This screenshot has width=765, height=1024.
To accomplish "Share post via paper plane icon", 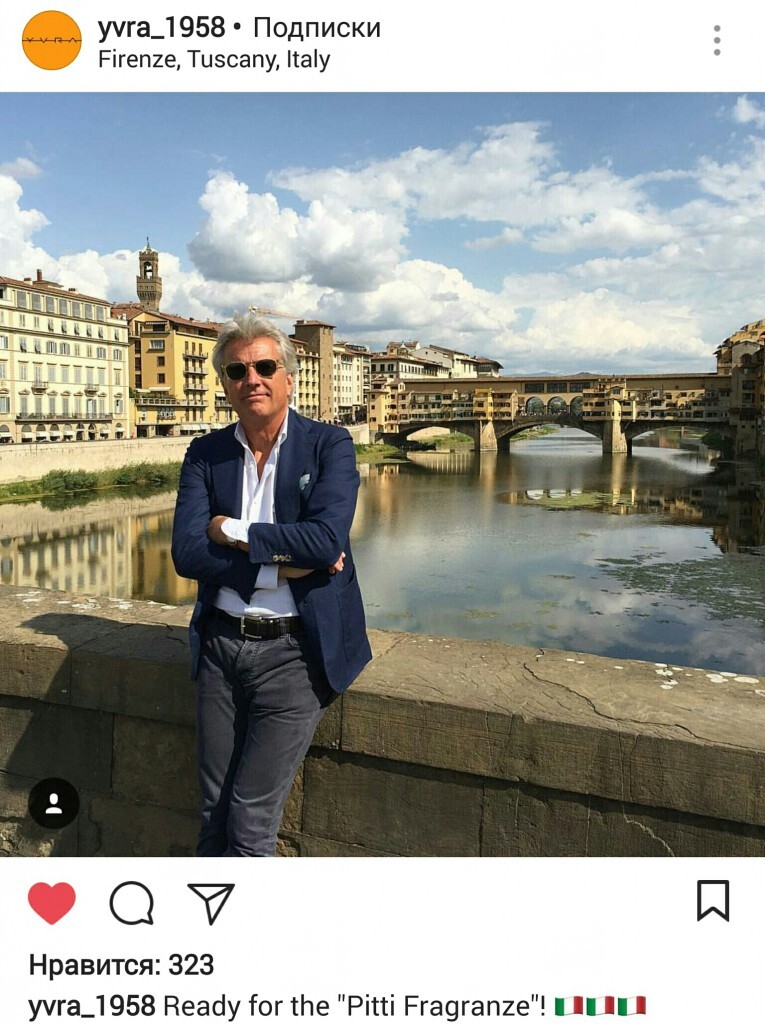I will click(x=211, y=903).
